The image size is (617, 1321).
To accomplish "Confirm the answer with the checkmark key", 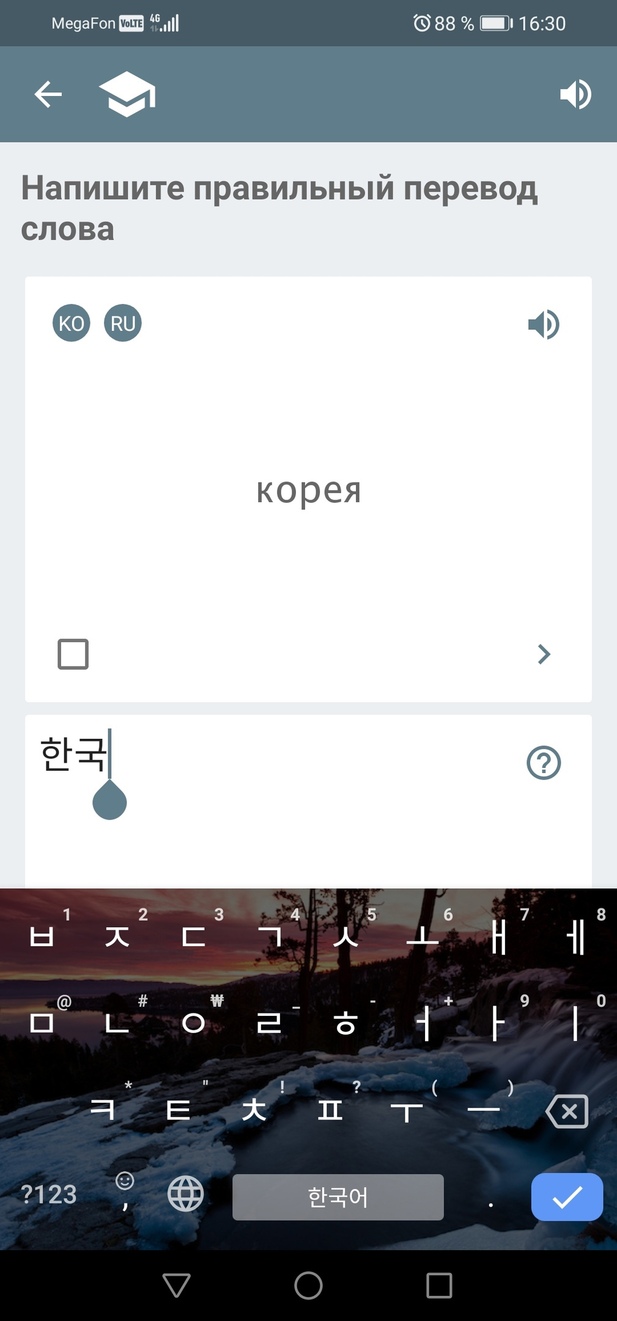I will pyautogui.click(x=567, y=1196).
